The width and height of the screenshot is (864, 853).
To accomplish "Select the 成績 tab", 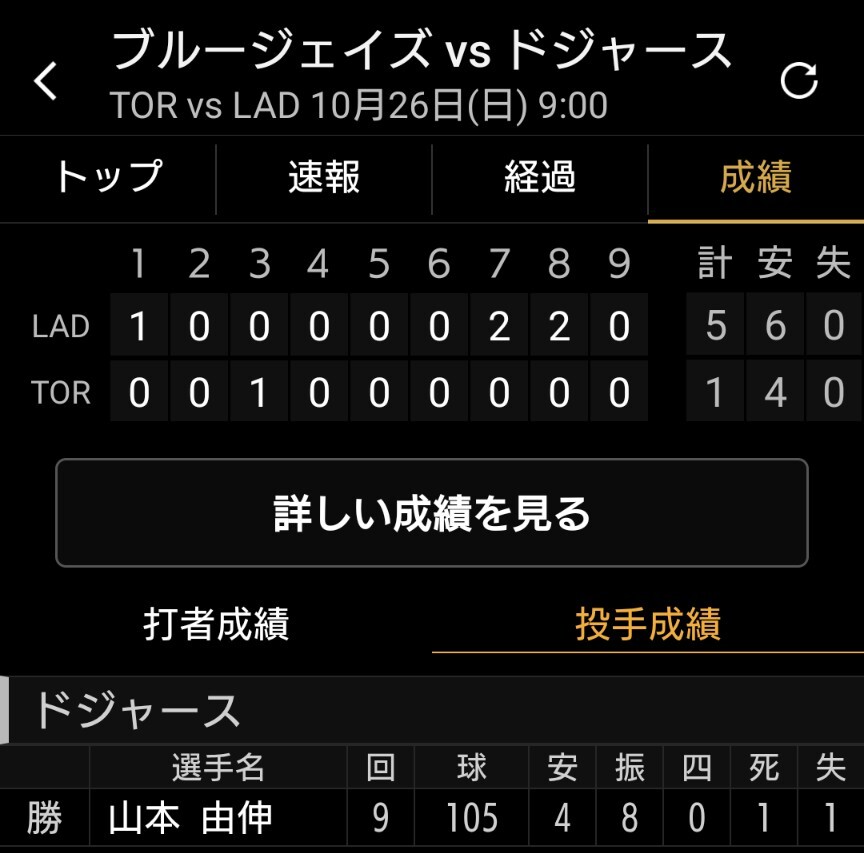I will pyautogui.click(x=756, y=178).
